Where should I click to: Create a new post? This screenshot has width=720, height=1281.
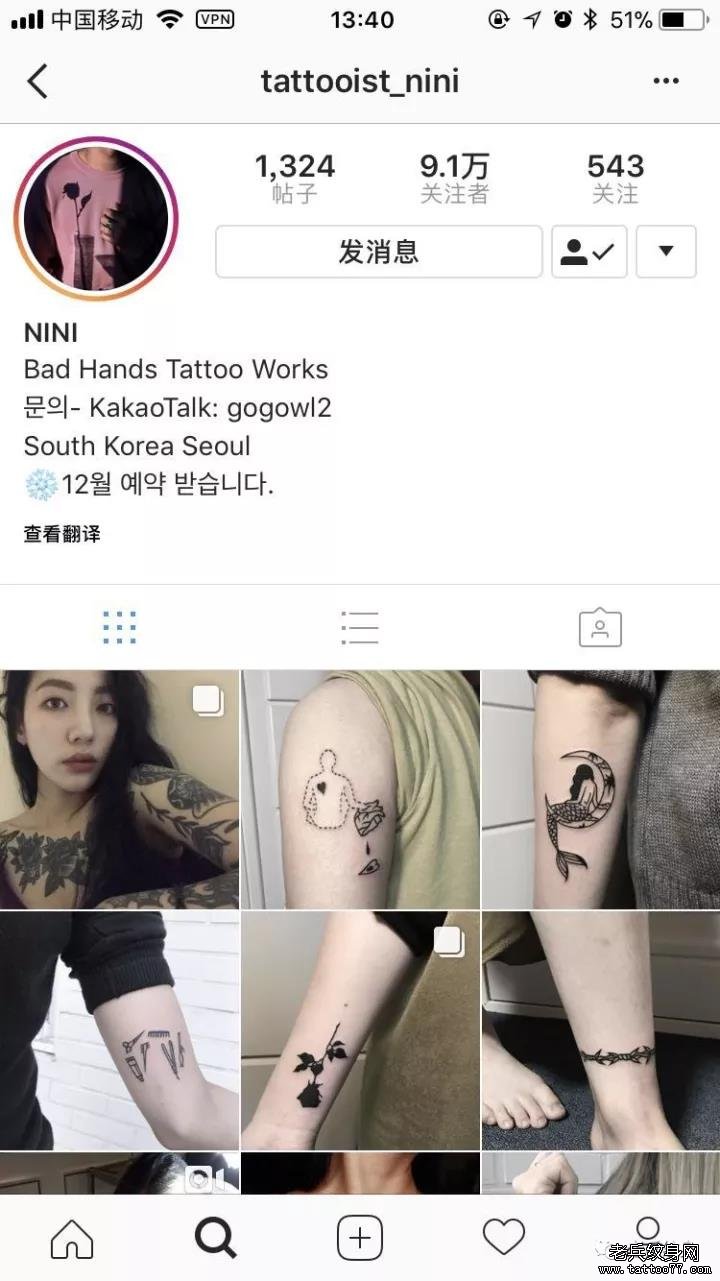tap(360, 1239)
